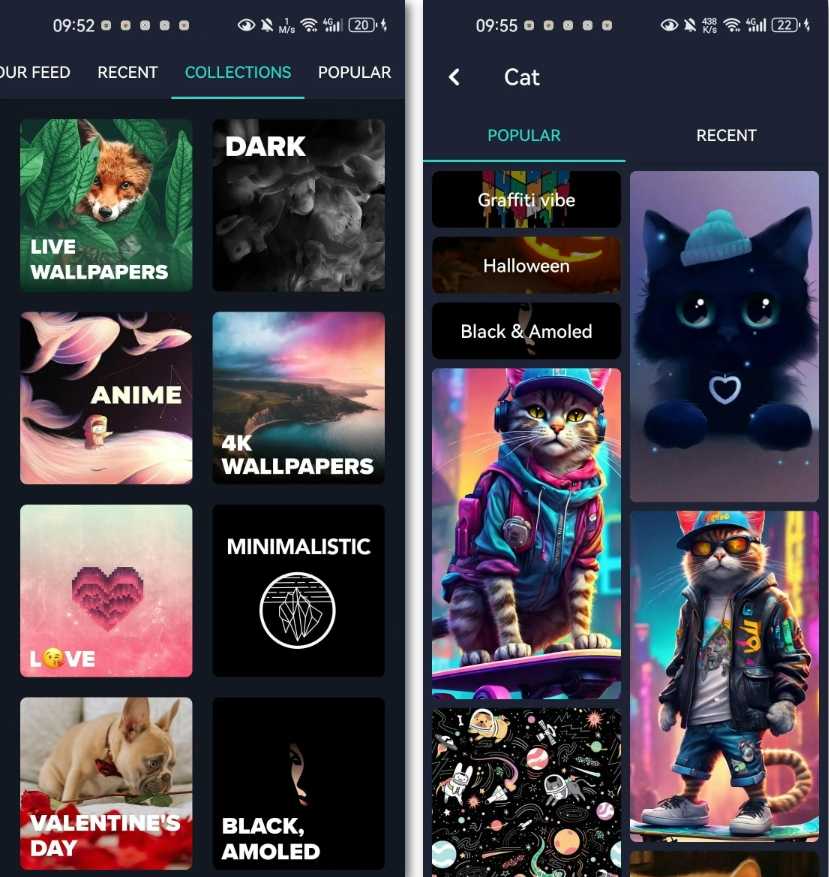This screenshot has height=877, width=829.
Task: Open the Live Wallpapers collection
Action: [106, 205]
